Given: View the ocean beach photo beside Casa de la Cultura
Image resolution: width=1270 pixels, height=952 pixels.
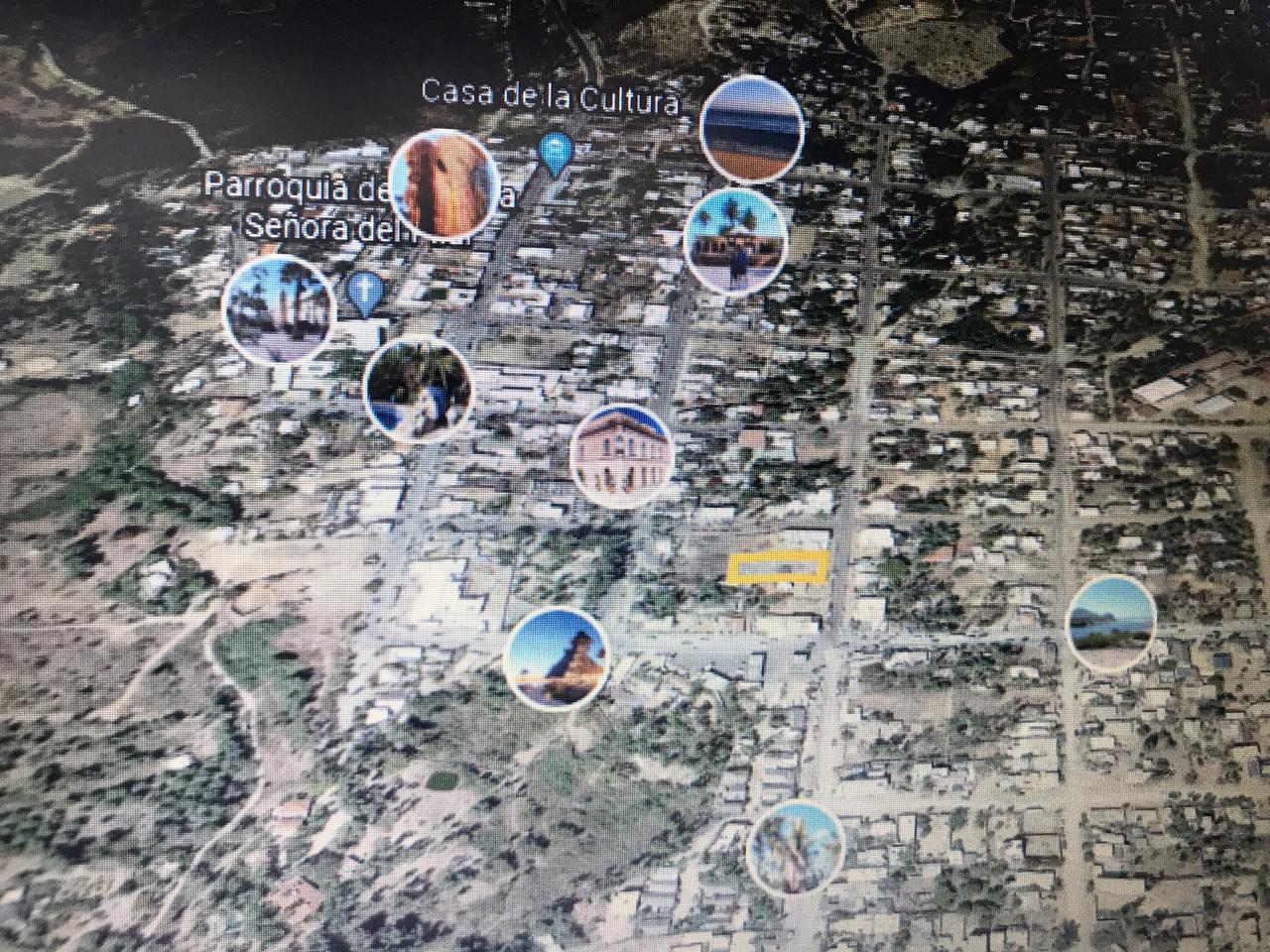Looking at the screenshot, I should [x=751, y=129].
